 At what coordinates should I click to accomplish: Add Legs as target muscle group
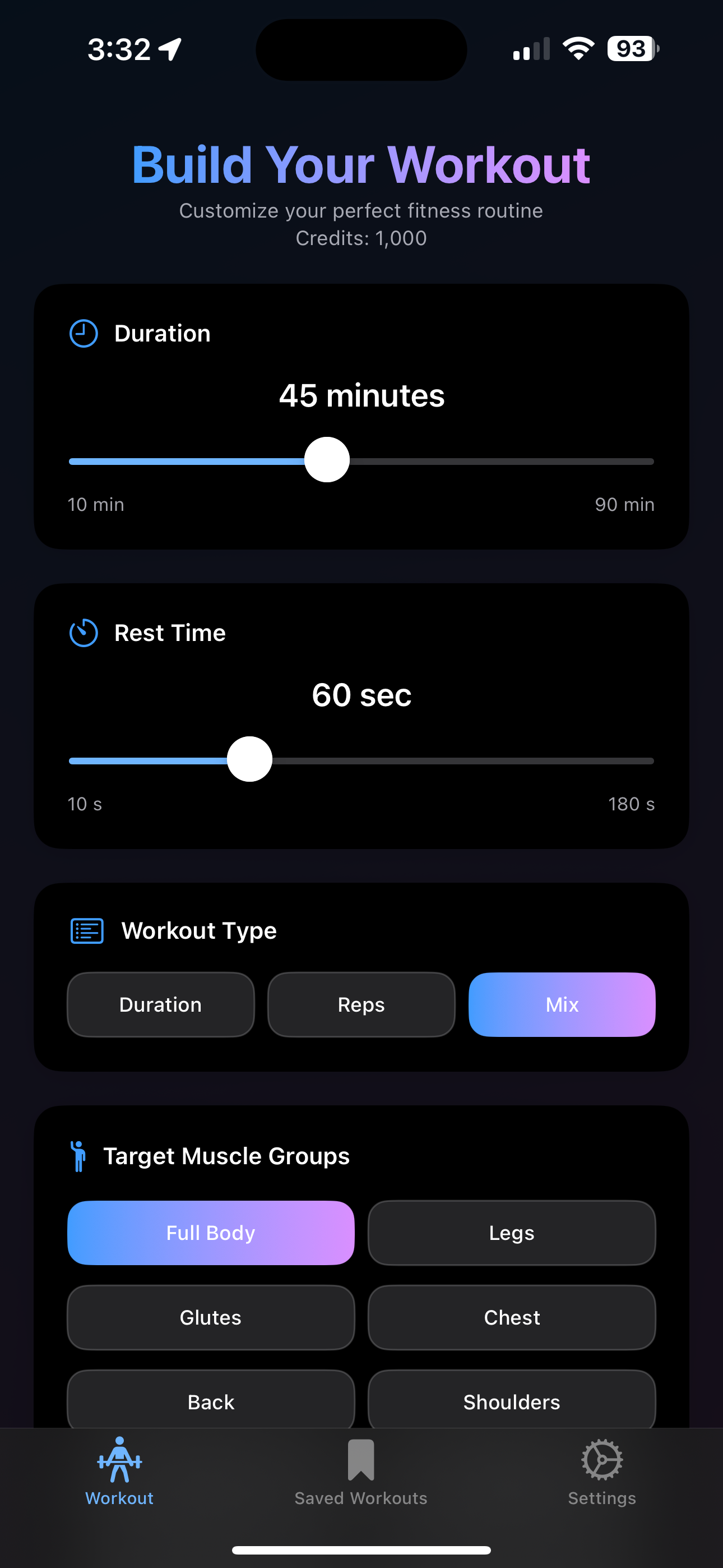tap(511, 1233)
